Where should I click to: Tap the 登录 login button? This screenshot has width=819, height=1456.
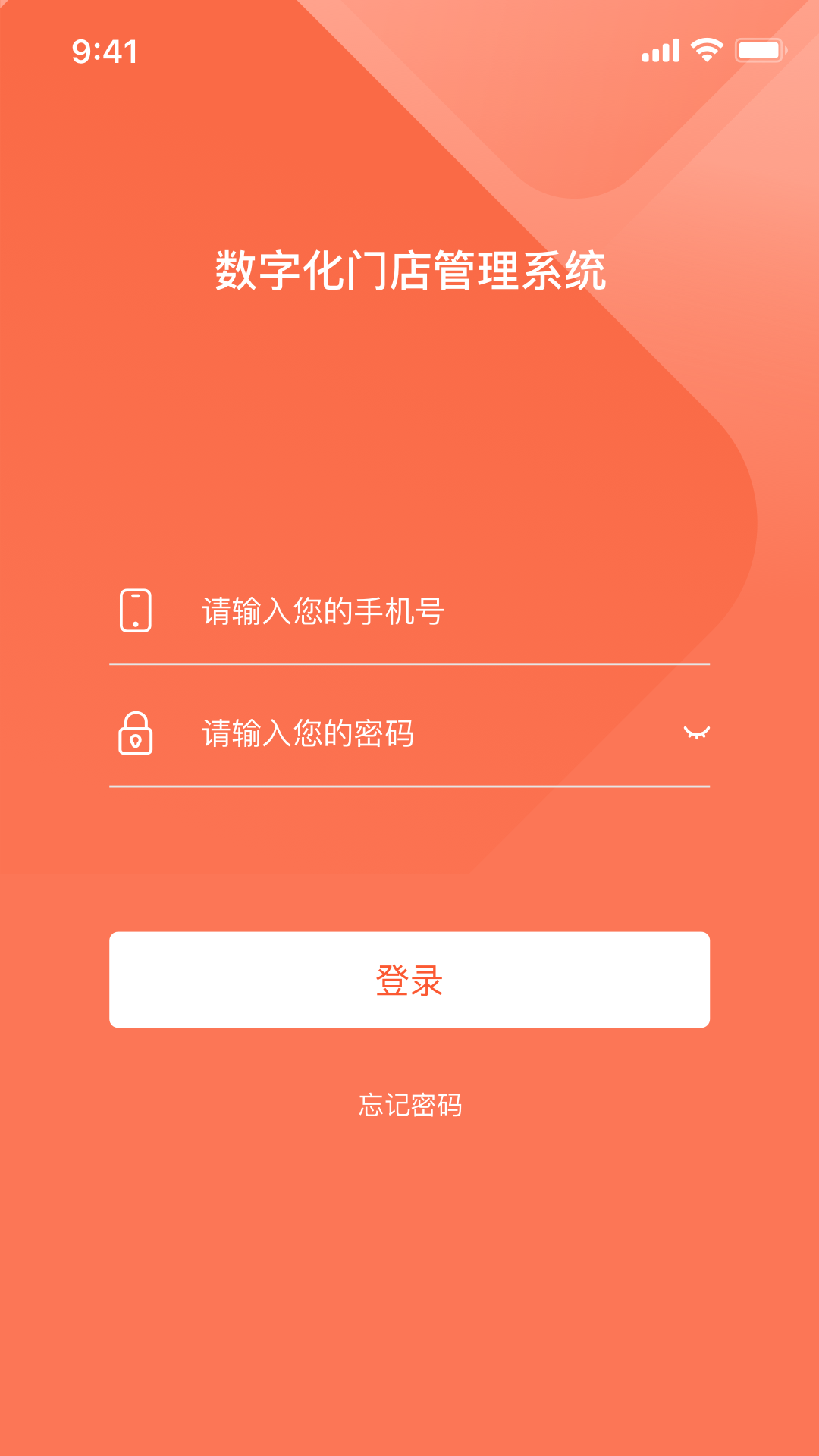pos(409,980)
